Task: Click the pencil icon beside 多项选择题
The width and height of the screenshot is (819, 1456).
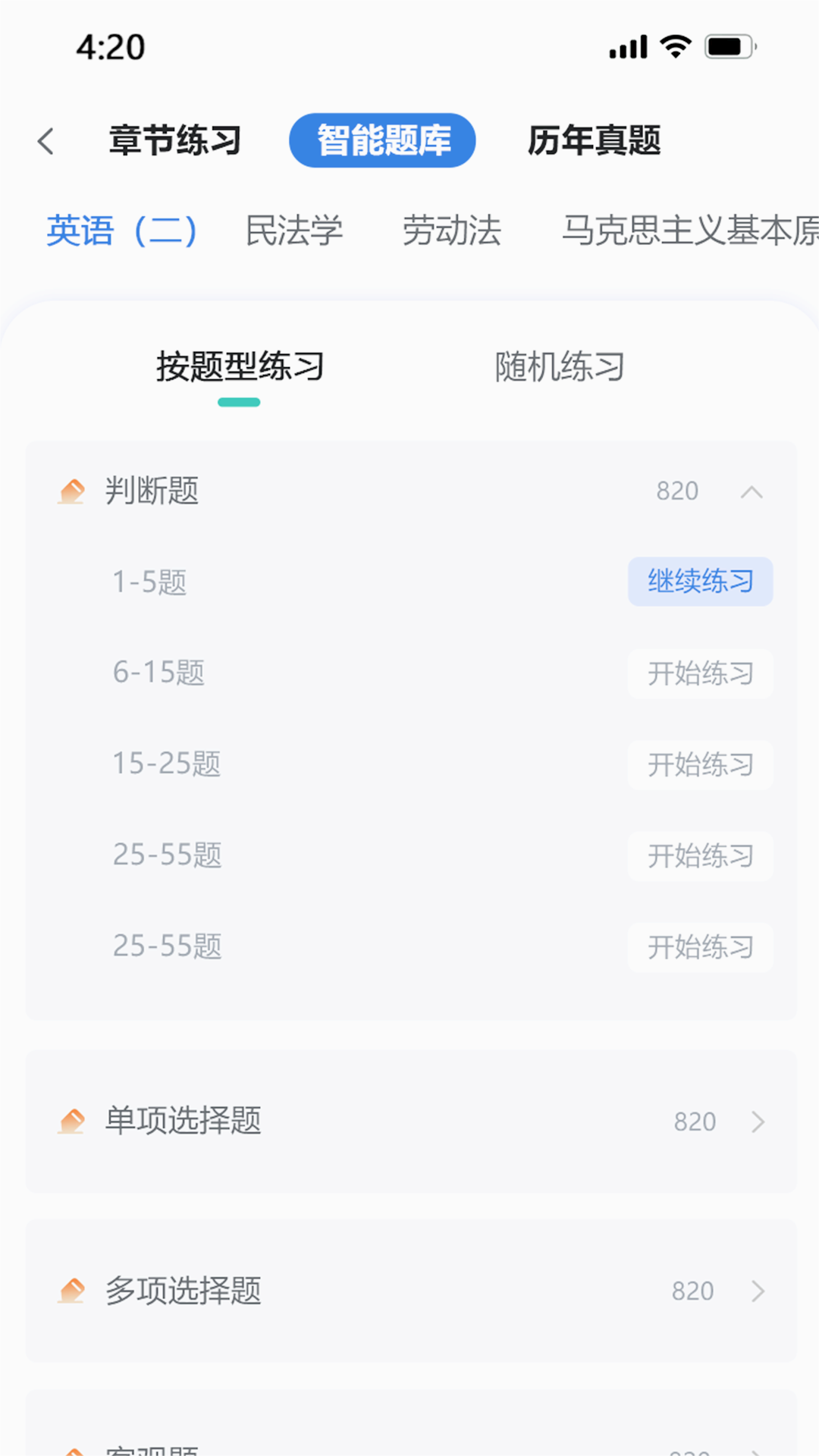Action: pos(72,1291)
